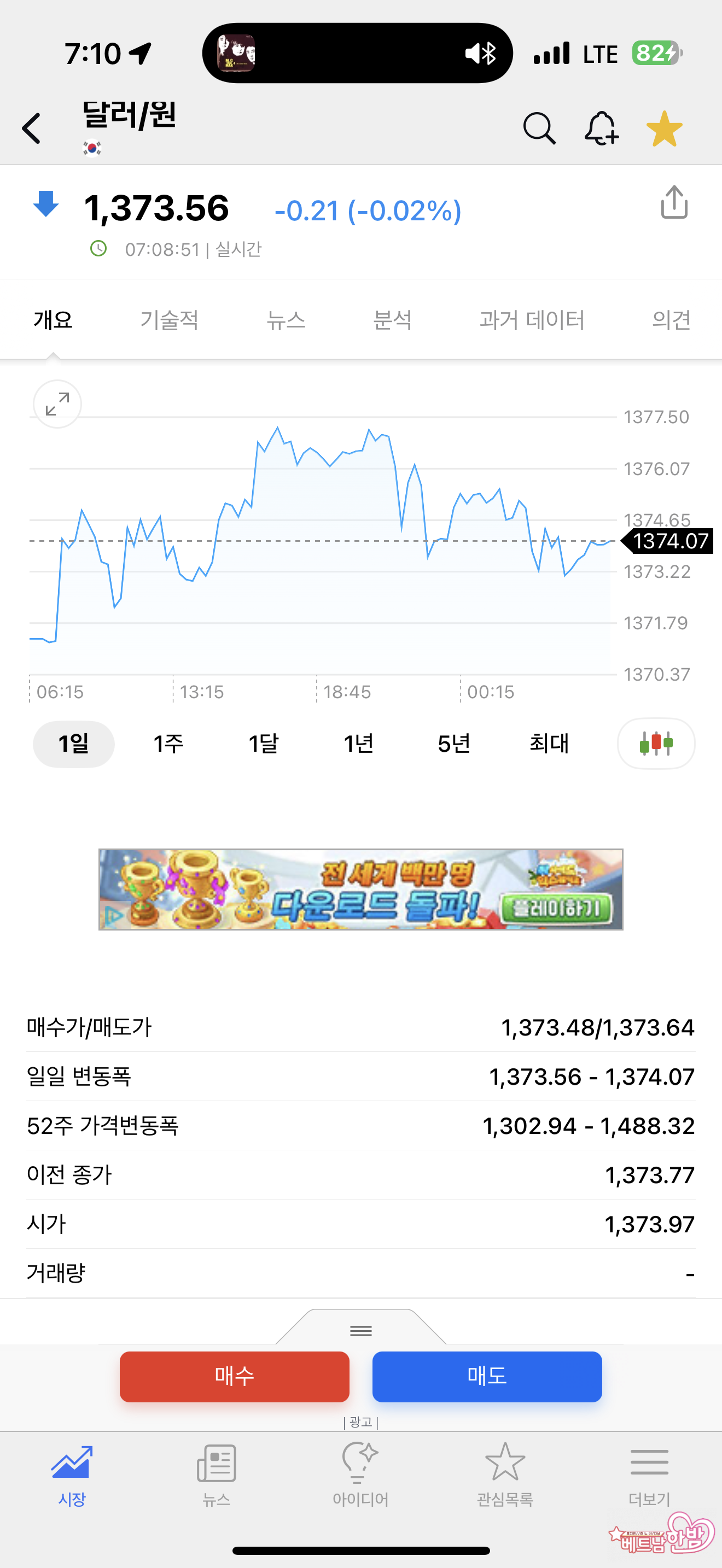Open the 분석 tab
Screen dimensions: 722x1568
(392, 320)
